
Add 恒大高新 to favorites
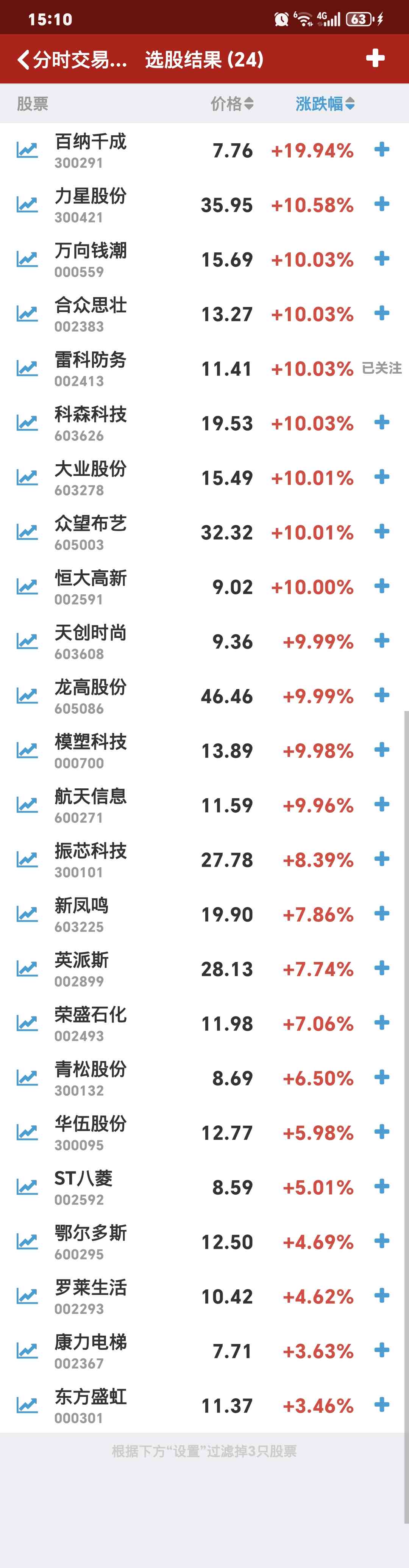coord(382,586)
